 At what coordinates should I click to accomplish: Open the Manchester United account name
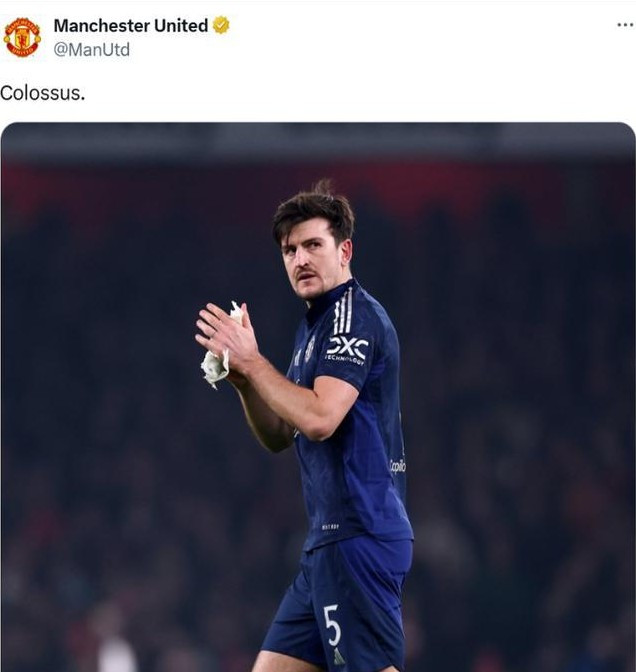click(130, 25)
